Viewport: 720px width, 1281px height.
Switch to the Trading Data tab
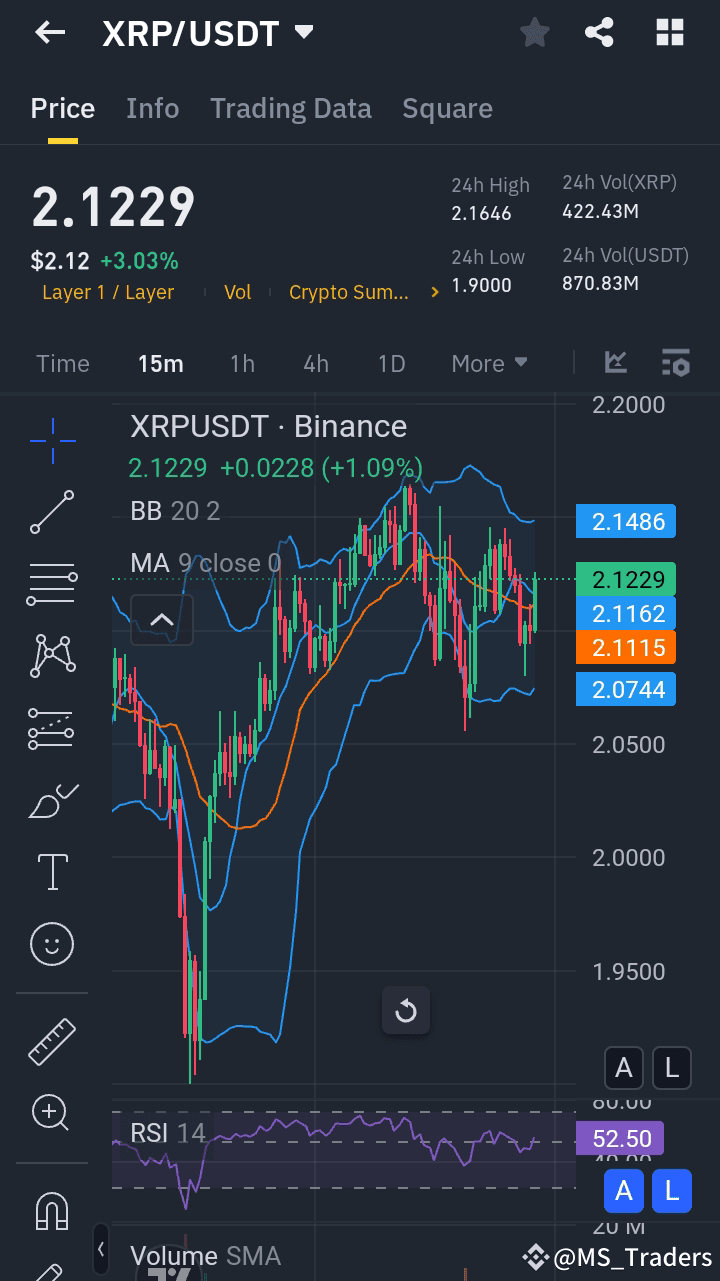290,108
